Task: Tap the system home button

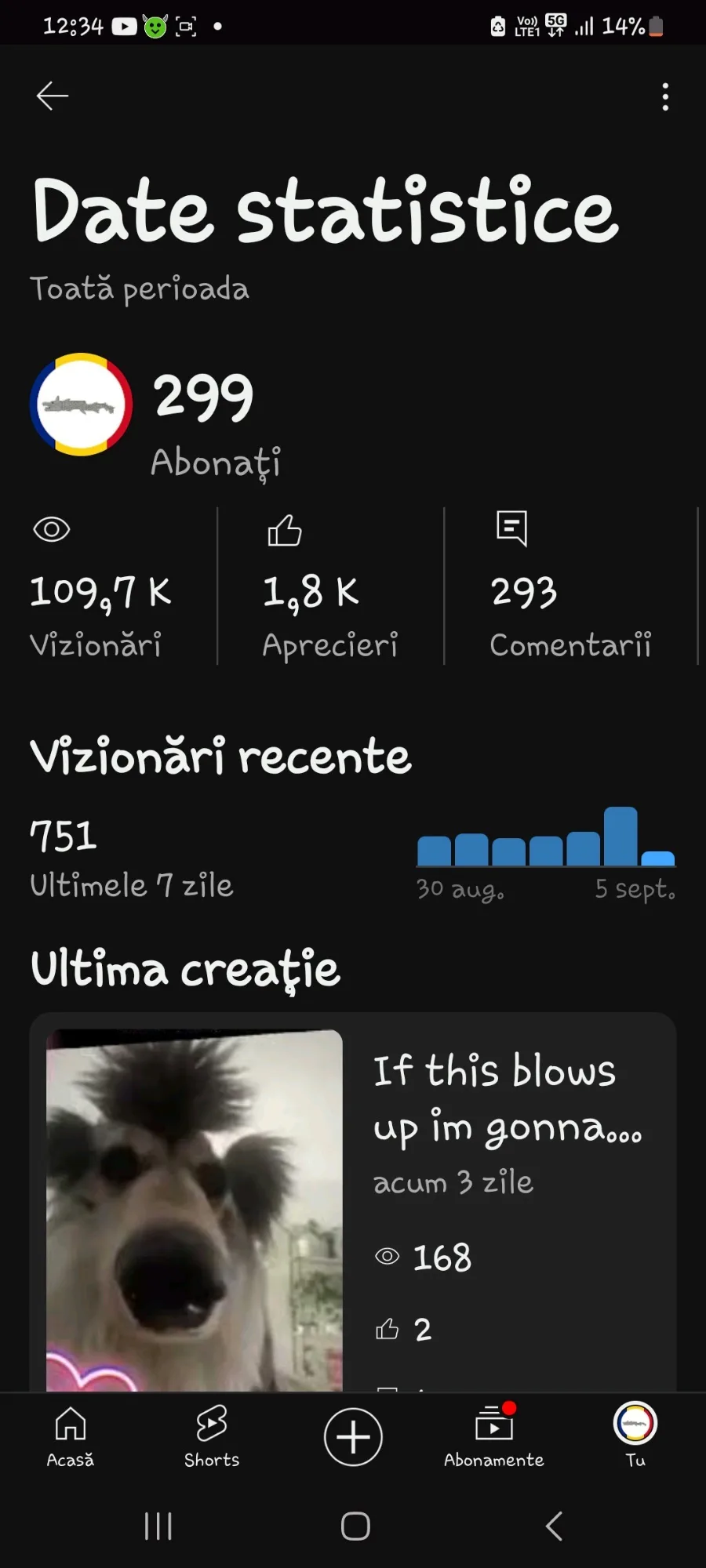Action: click(355, 1526)
